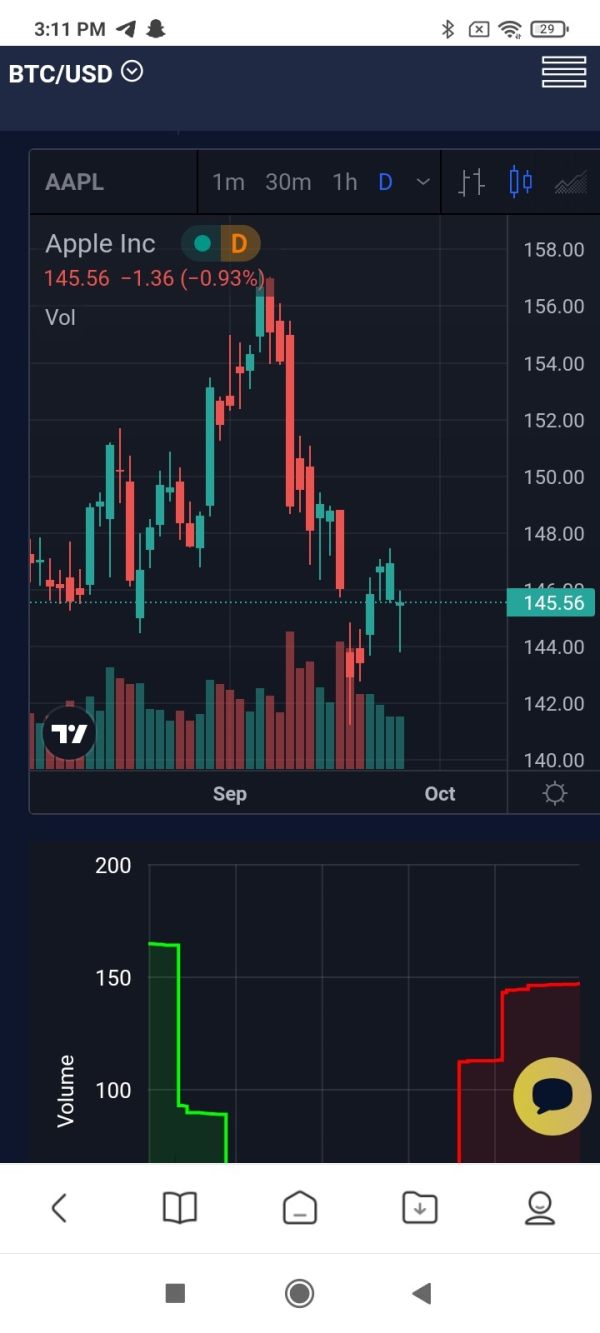Switch to the 1h timeframe
The image size is (600, 1333).
click(x=345, y=182)
